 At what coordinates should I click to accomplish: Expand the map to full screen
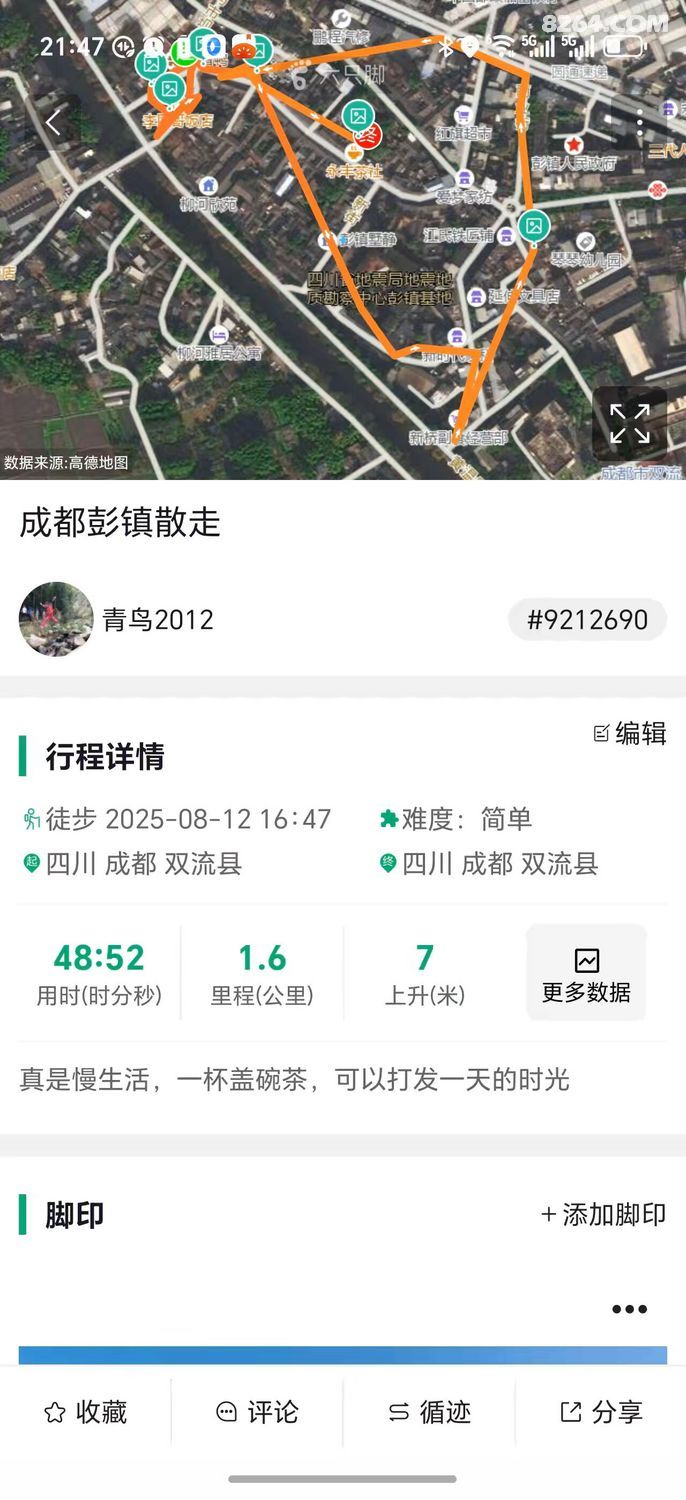[x=629, y=423]
